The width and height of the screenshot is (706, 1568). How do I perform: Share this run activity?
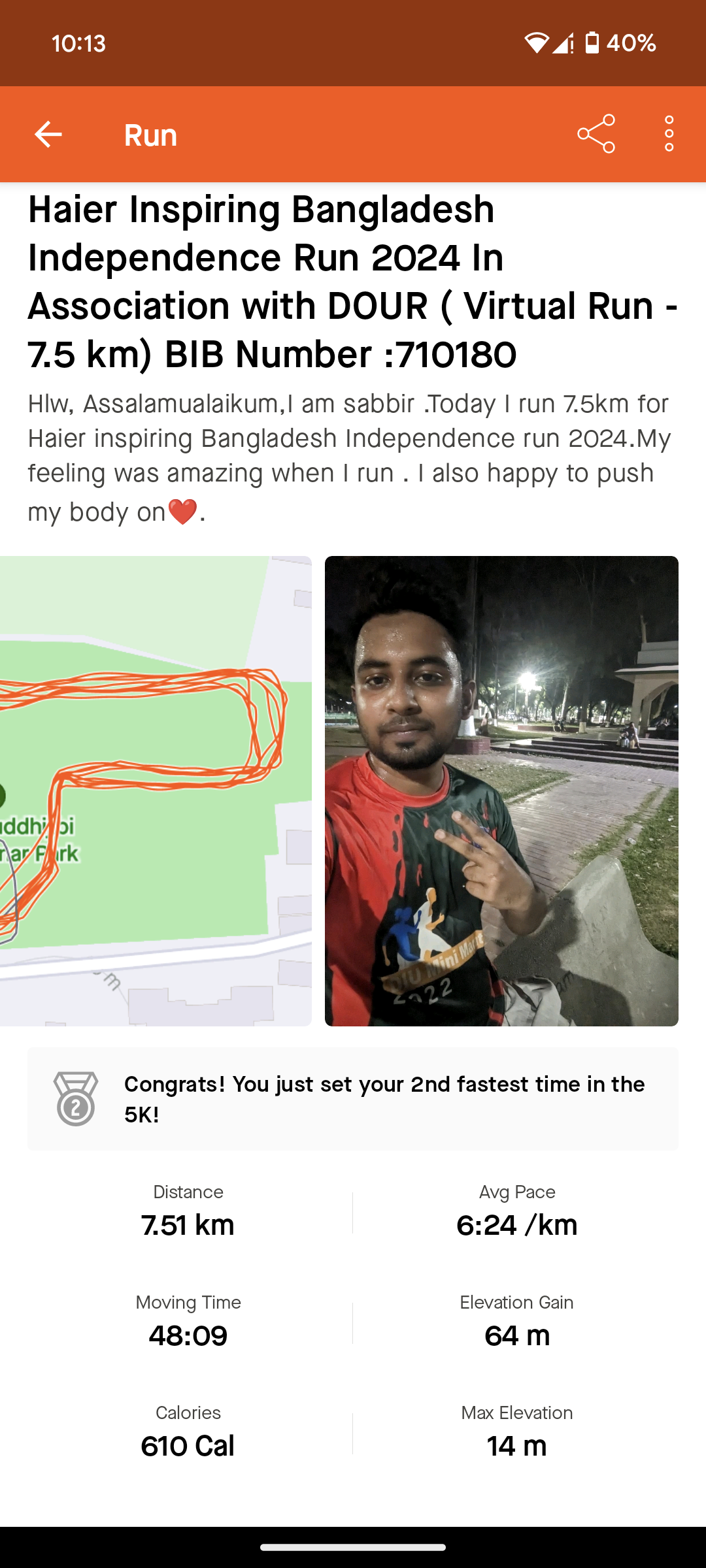click(x=596, y=134)
